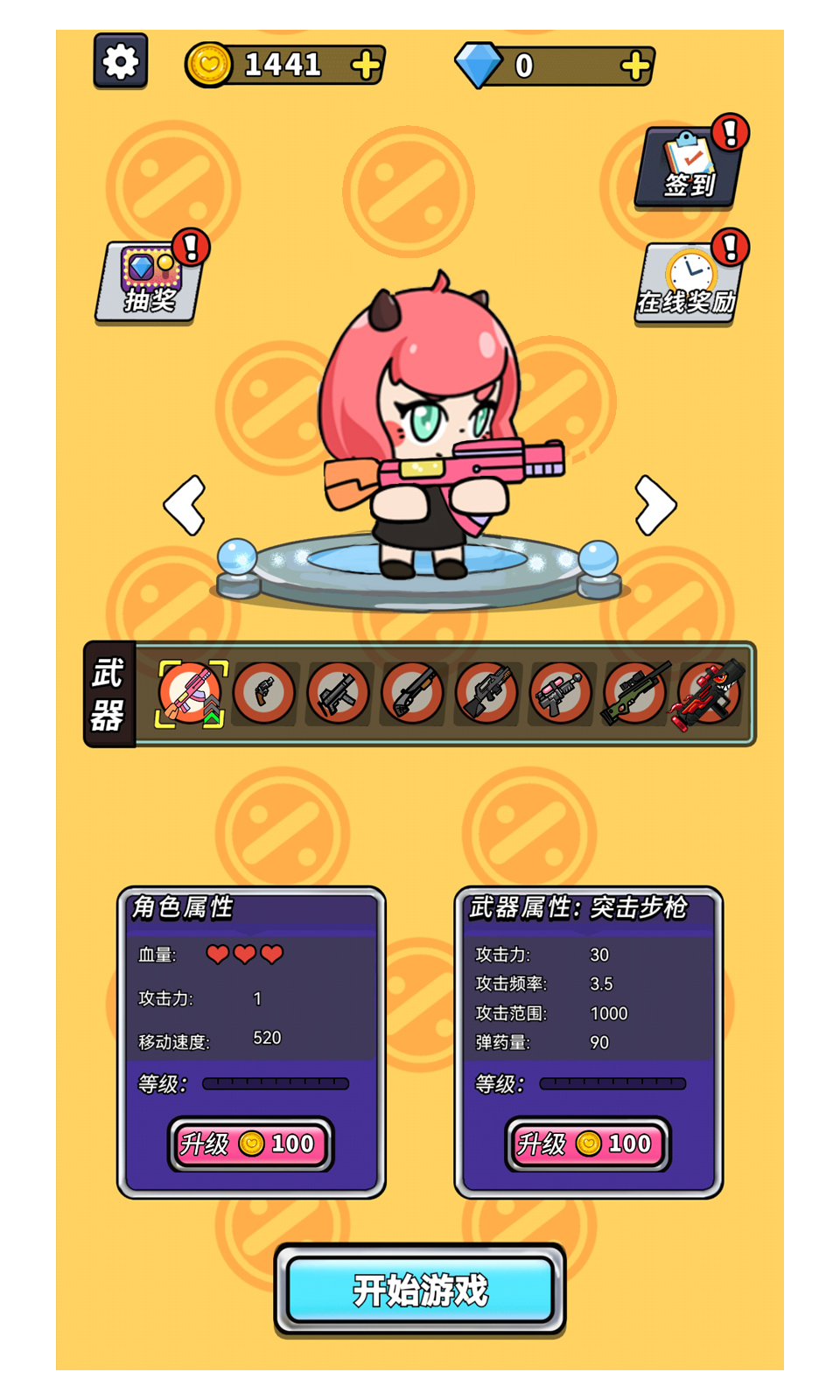Select the pink assault rifle weapon
Image resolution: width=840 pixels, height=1400 pixels.
coord(192,694)
